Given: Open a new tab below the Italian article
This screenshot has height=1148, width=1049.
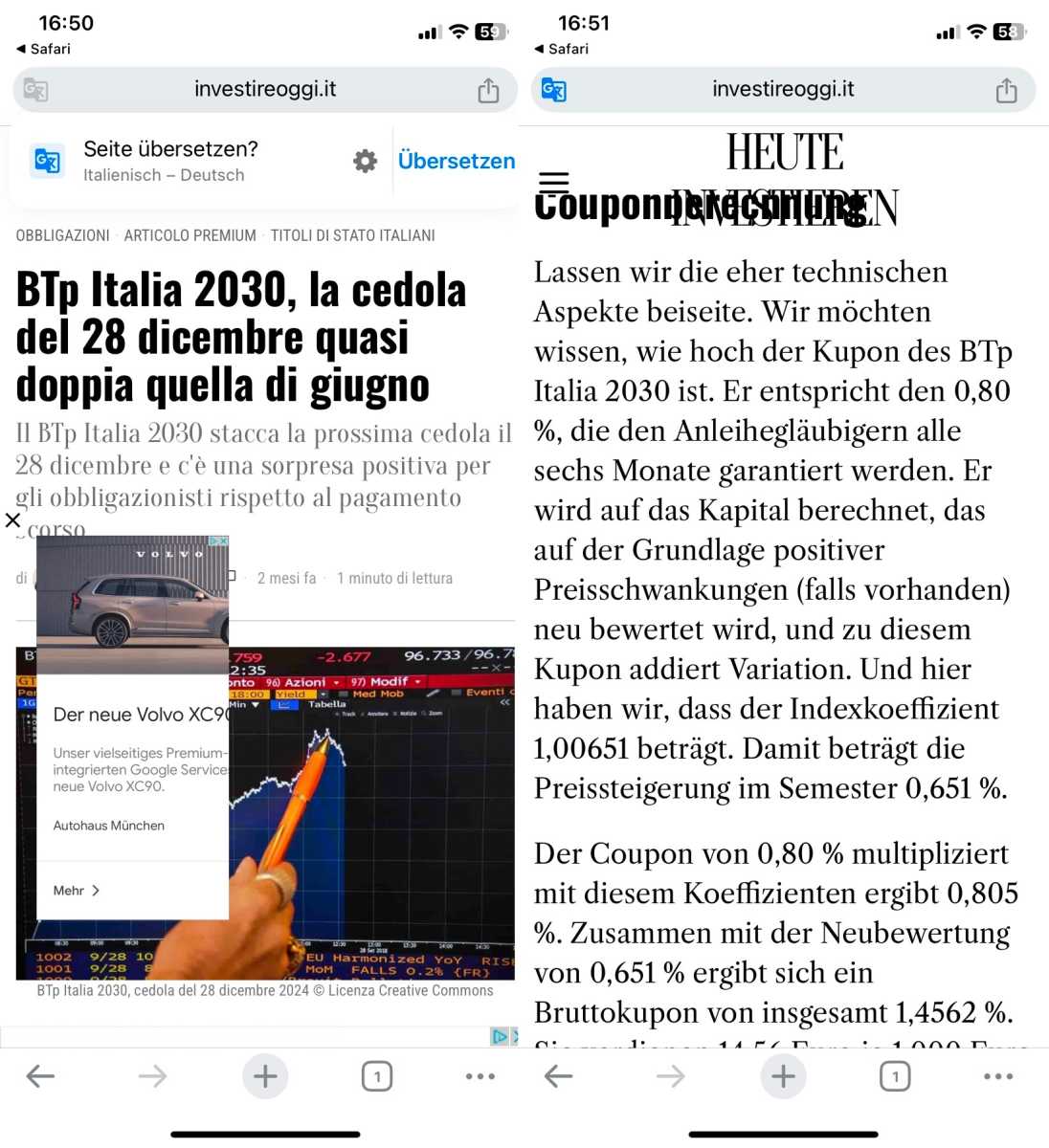Looking at the screenshot, I should pos(265,1076).
